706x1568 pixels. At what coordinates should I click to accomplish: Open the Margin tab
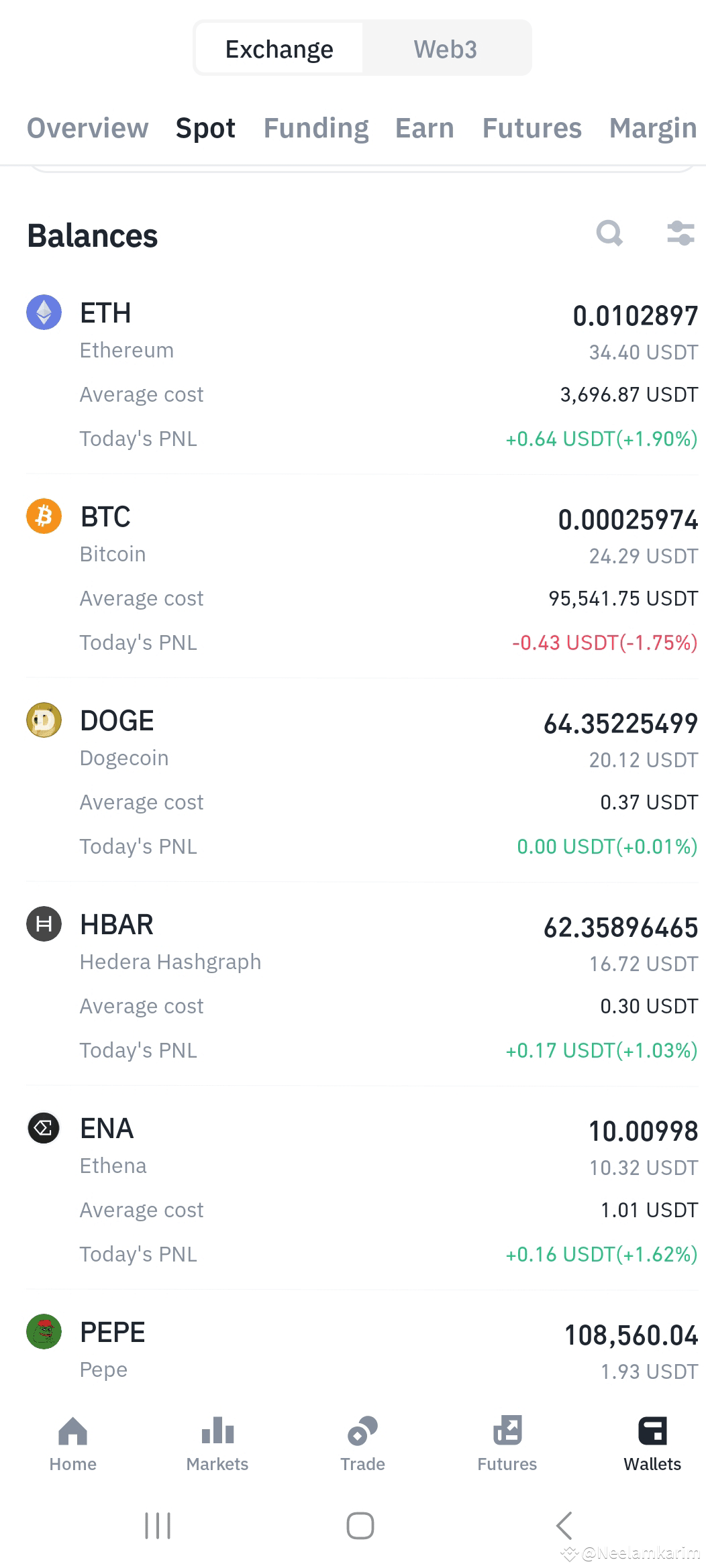click(652, 127)
